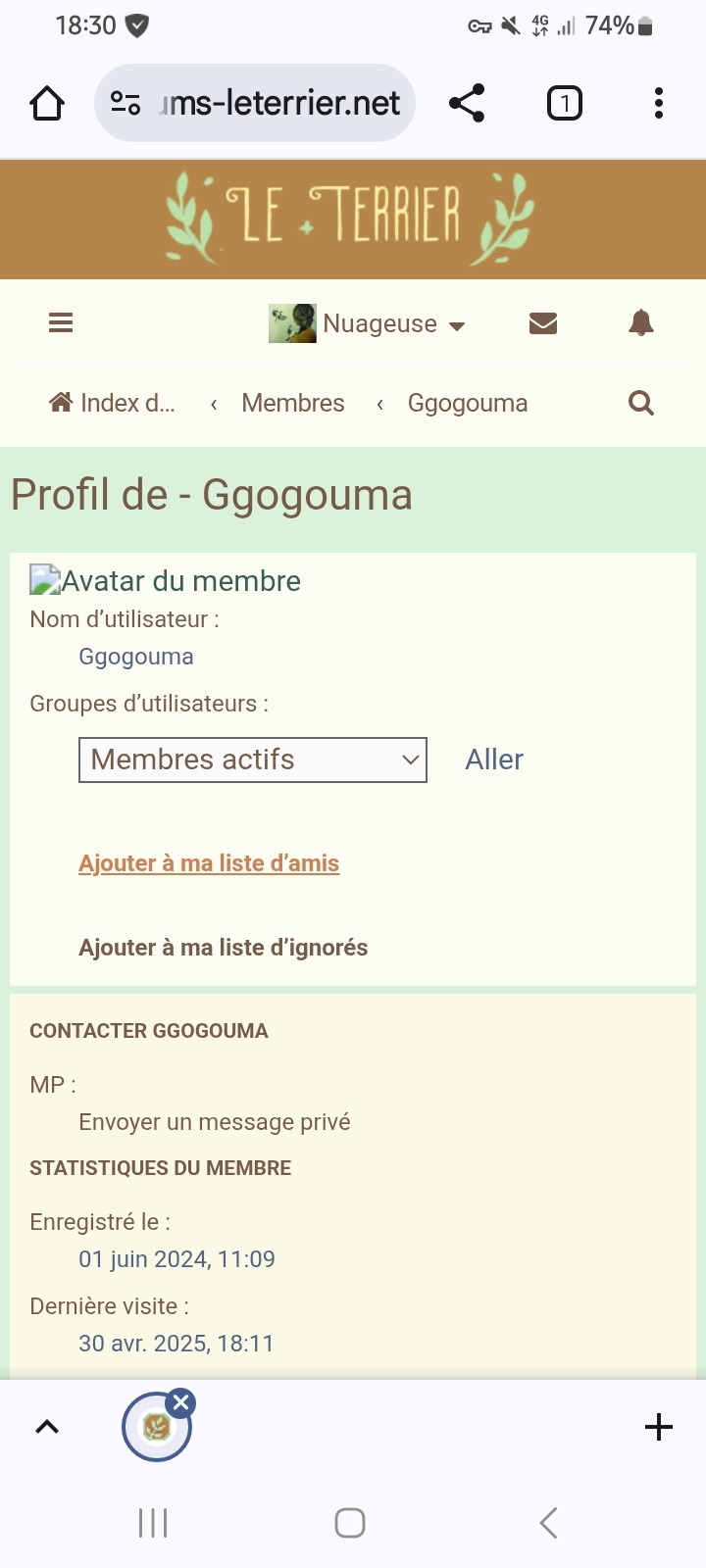Open the Membres breadcrumb
706x1568 pixels.
click(292, 403)
